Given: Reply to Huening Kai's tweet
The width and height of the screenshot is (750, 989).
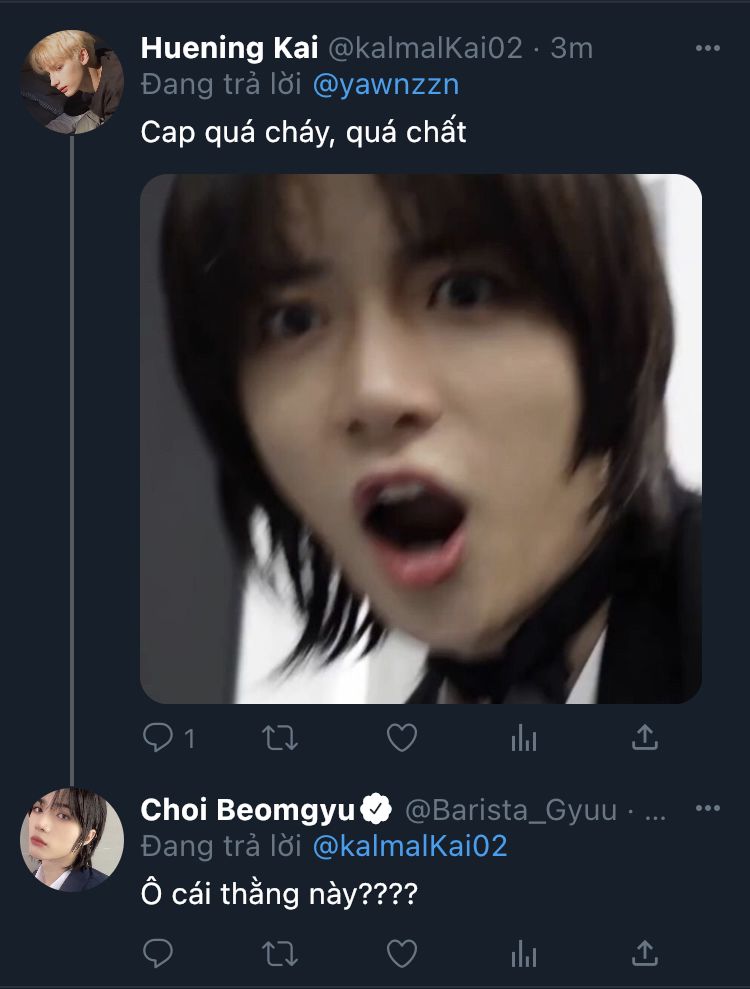Looking at the screenshot, I should [x=158, y=739].
